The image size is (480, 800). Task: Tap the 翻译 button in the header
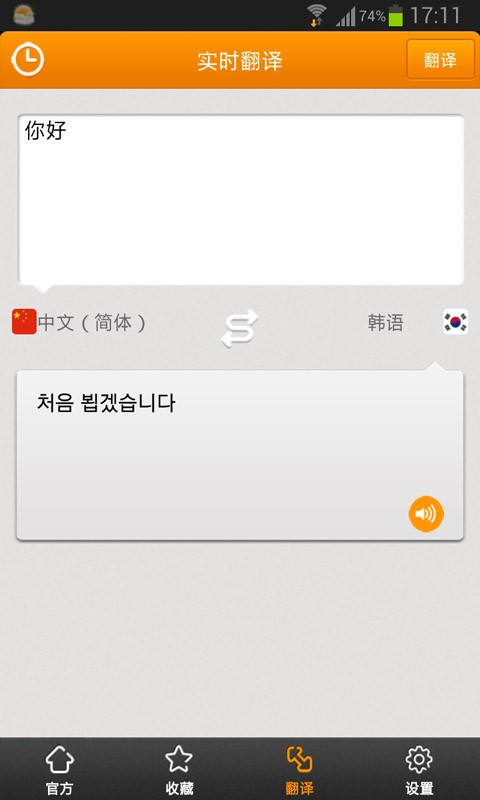(x=440, y=60)
